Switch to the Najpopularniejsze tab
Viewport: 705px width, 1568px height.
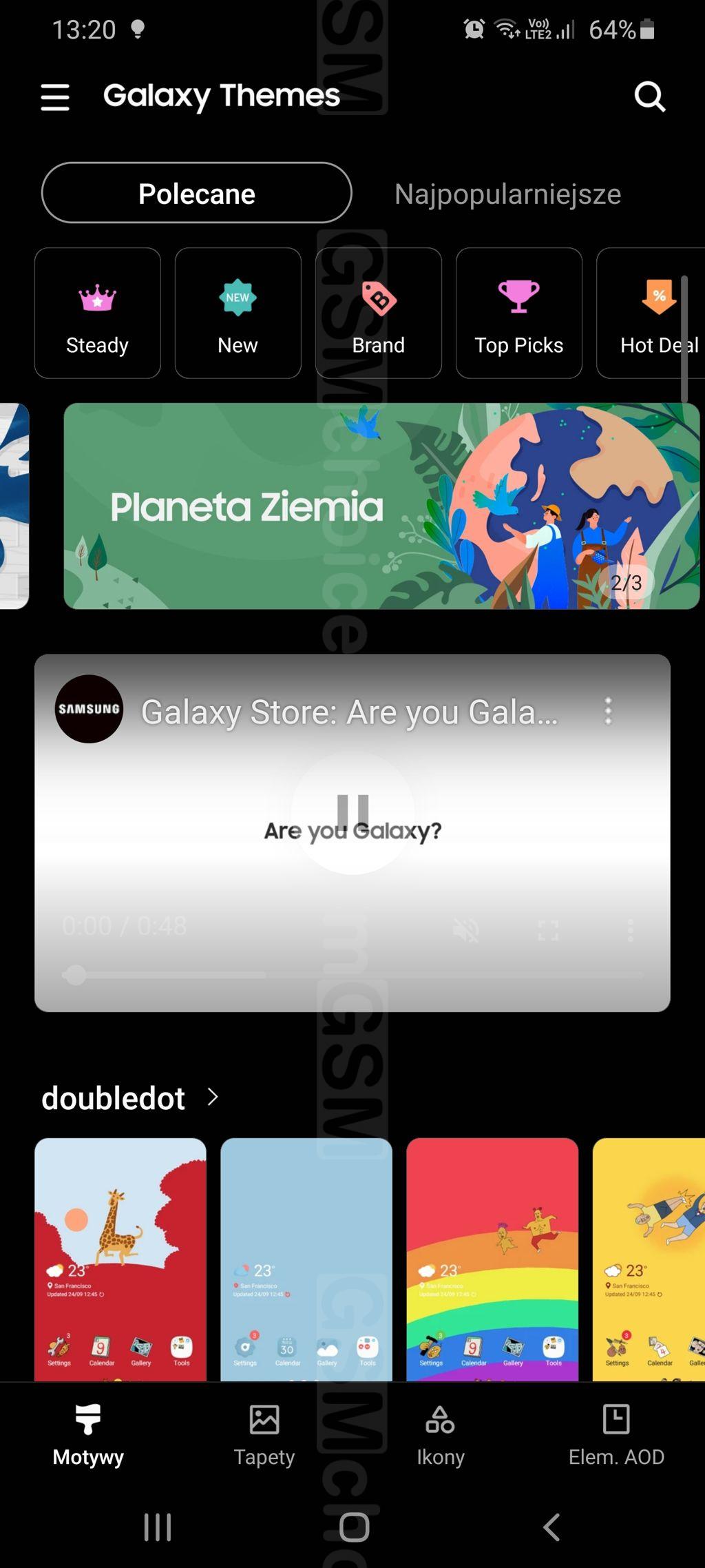507,194
